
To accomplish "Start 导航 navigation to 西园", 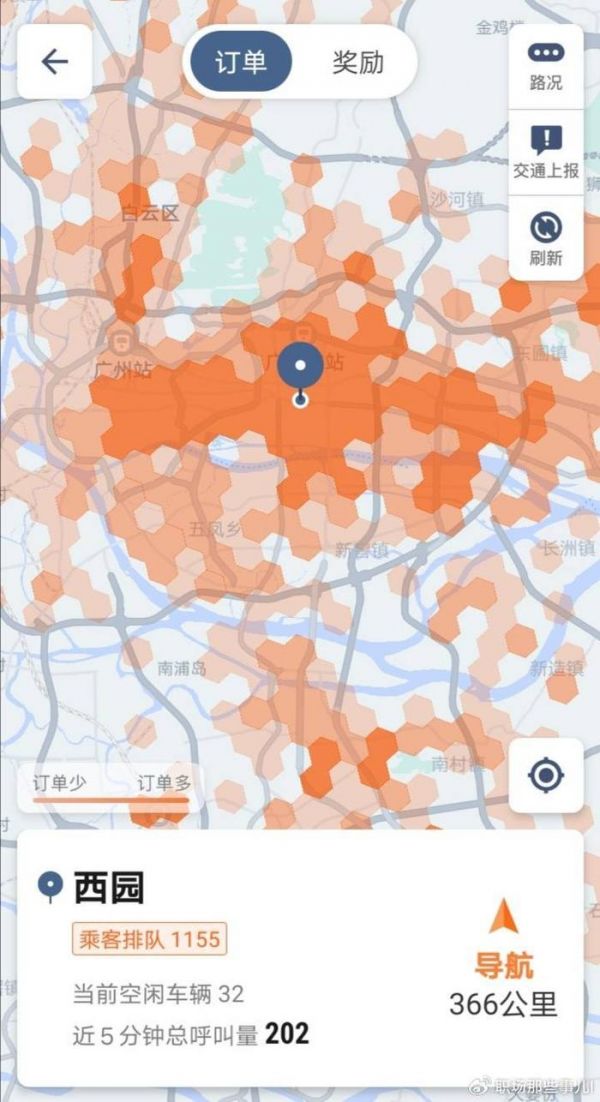I will (x=503, y=938).
